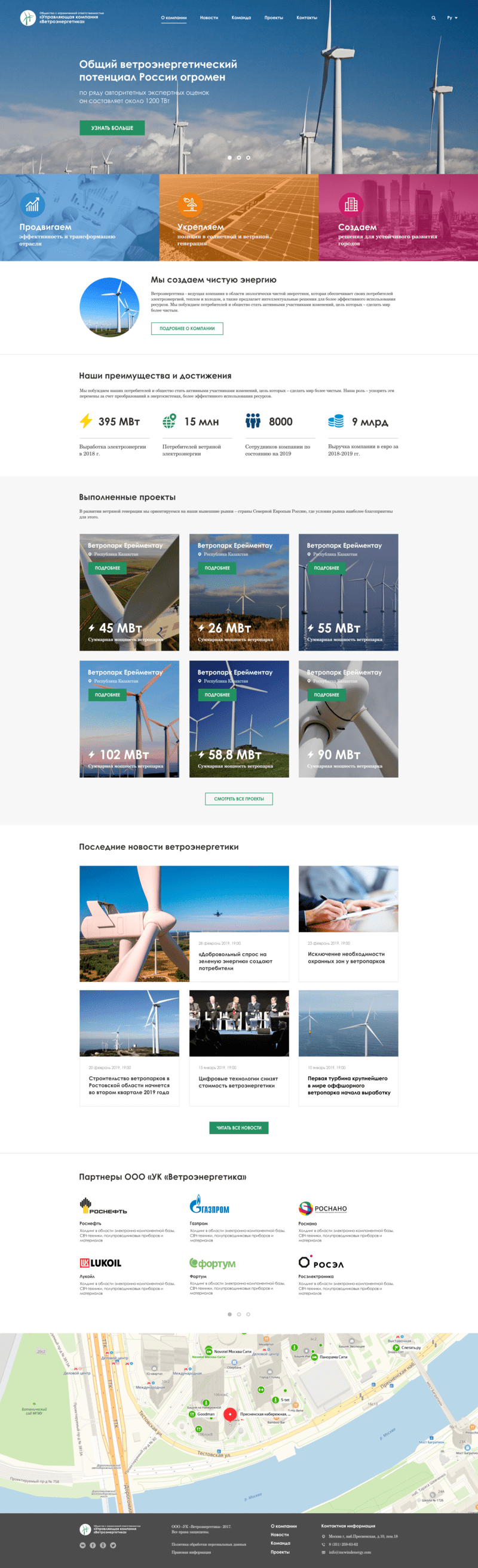Tap Читать все новости button
The width and height of the screenshot is (478, 1568).
[x=239, y=1128]
